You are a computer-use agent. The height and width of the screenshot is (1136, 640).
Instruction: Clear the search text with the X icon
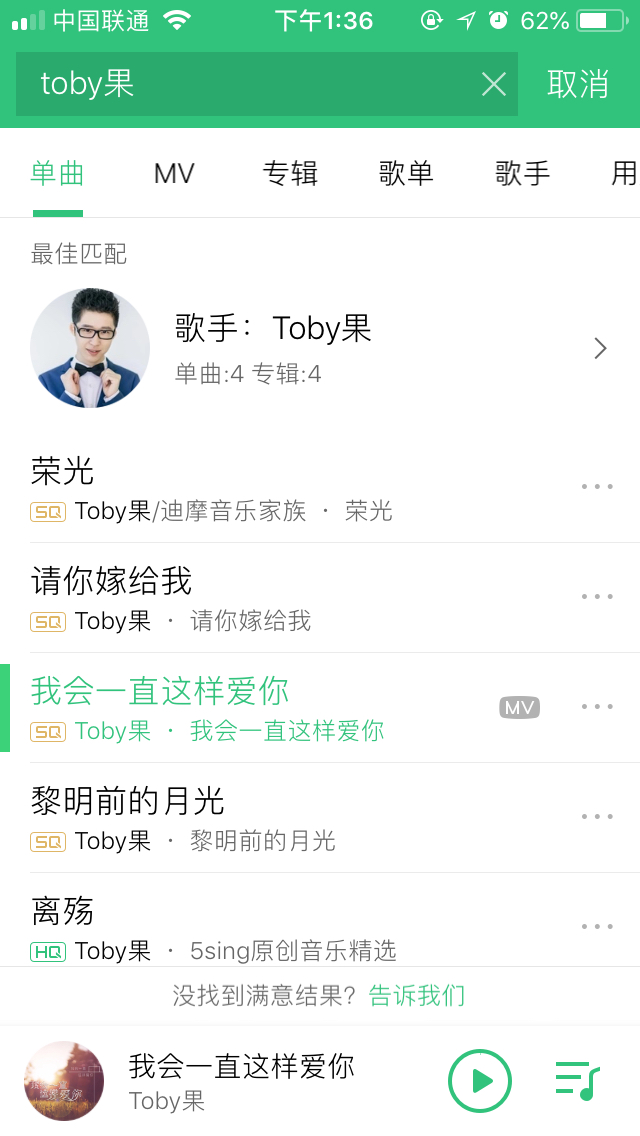494,85
